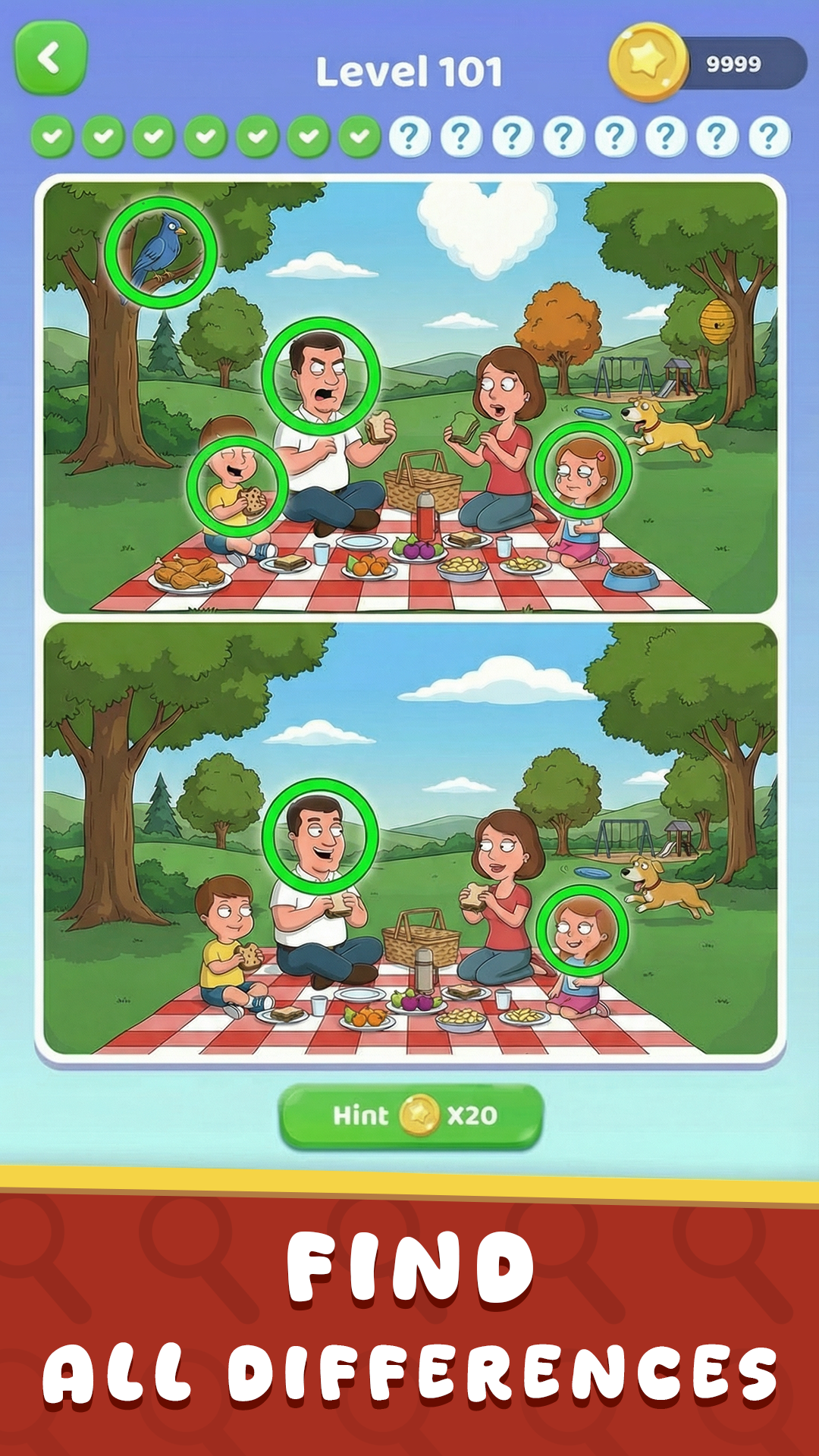Go back with the green arrow button
The image size is (819, 1456).
[x=51, y=58]
